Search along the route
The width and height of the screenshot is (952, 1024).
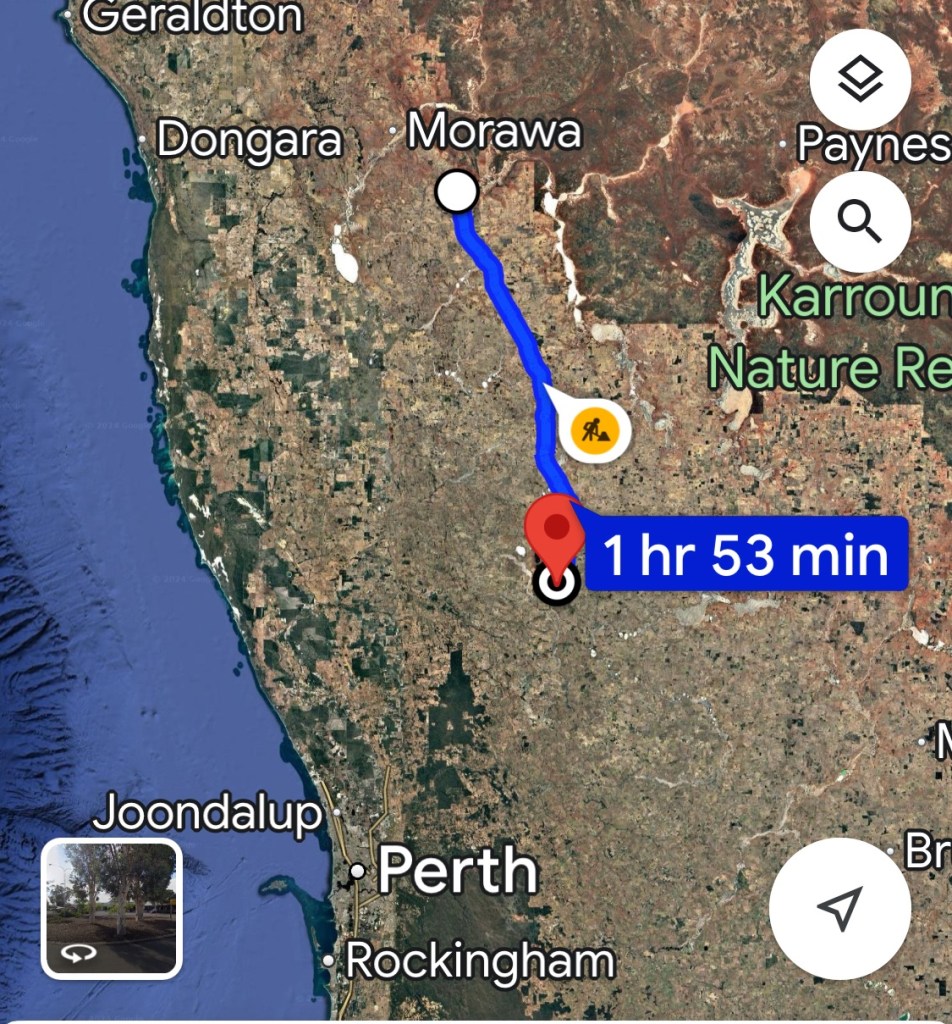(859, 221)
